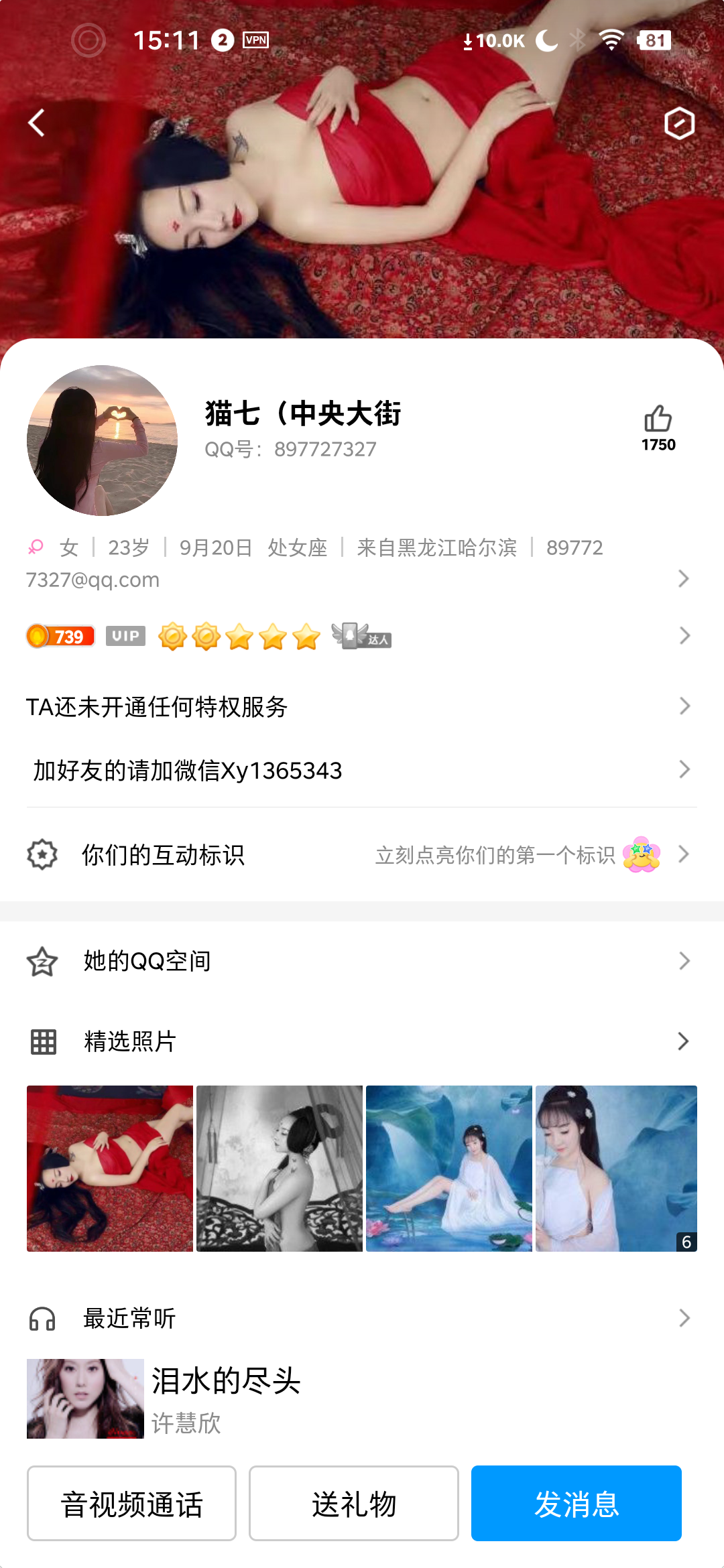The height and width of the screenshot is (1568, 724).
Task: Tap the back arrow at top left
Action: click(x=37, y=122)
